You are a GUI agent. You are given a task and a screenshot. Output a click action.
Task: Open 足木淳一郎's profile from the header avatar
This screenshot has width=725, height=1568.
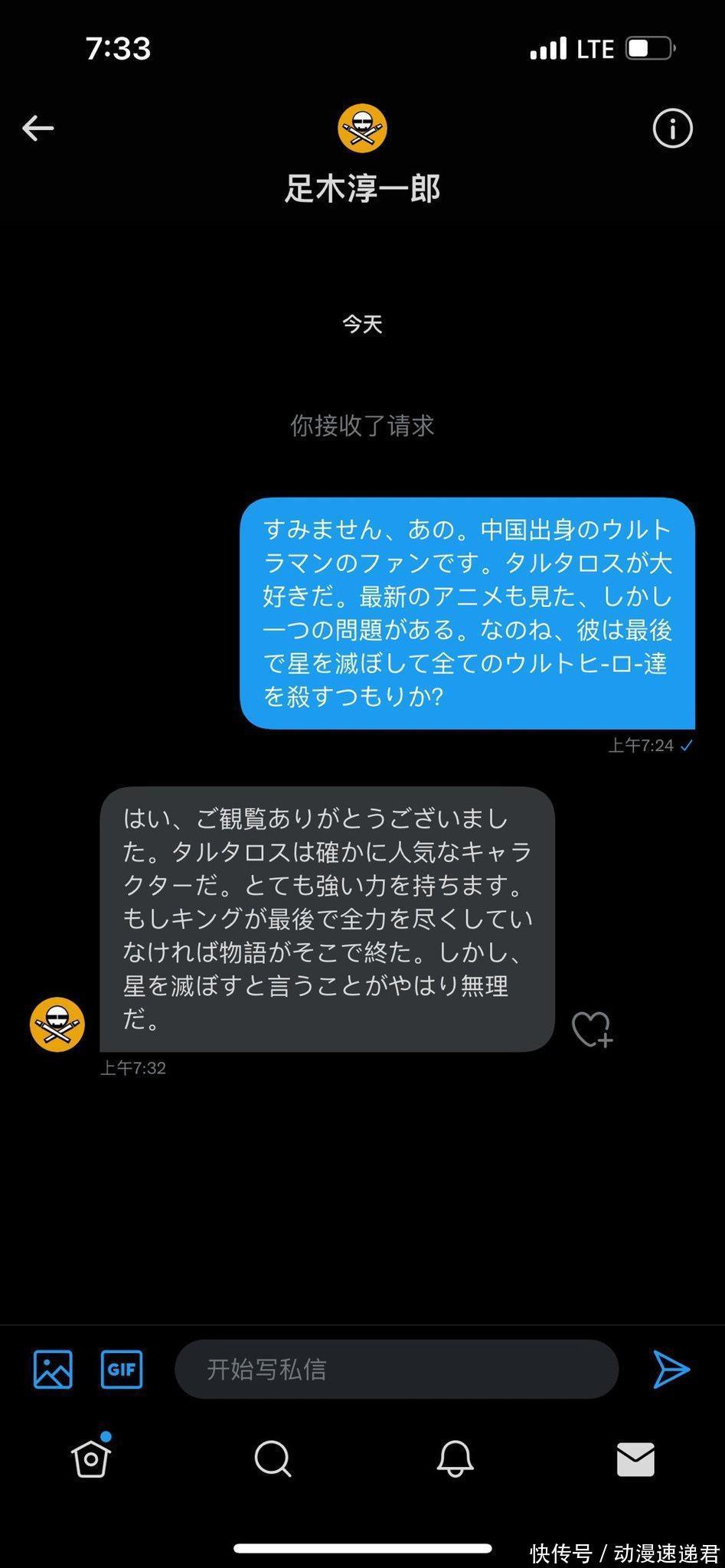click(x=362, y=128)
